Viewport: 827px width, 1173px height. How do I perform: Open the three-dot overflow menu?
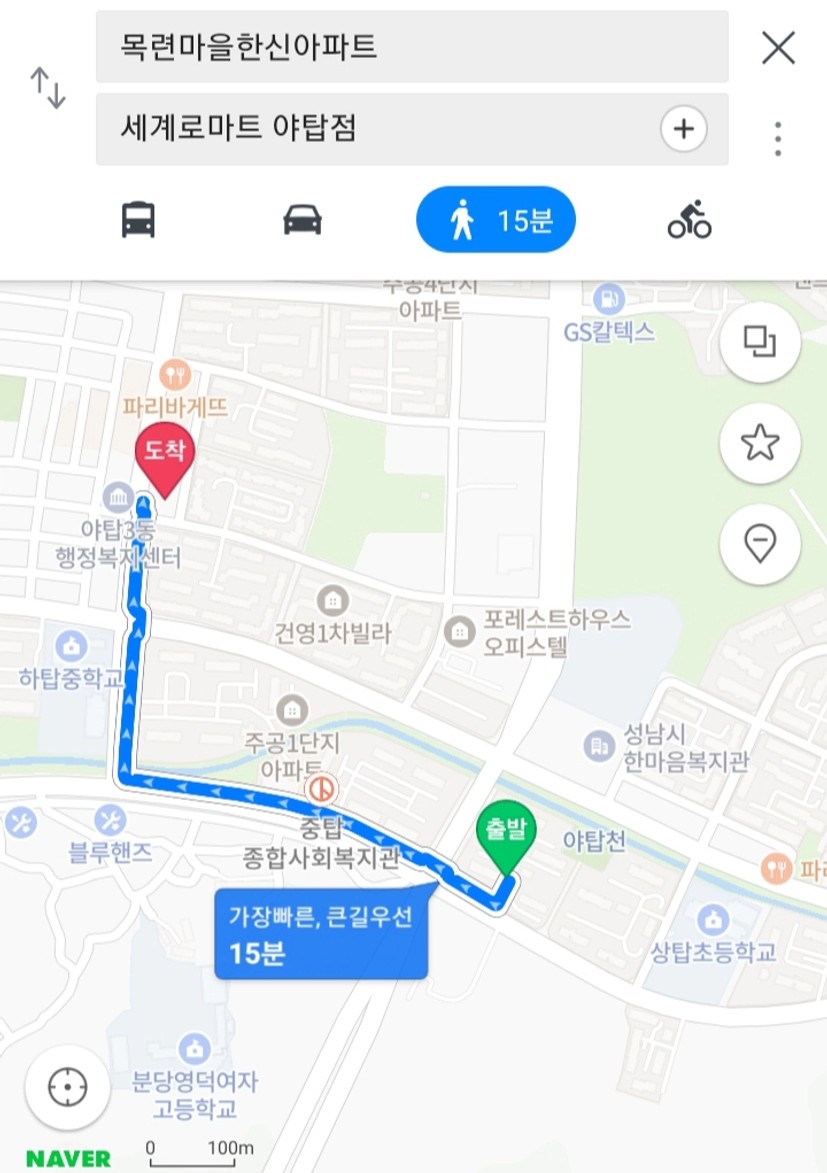pyautogui.click(x=778, y=139)
